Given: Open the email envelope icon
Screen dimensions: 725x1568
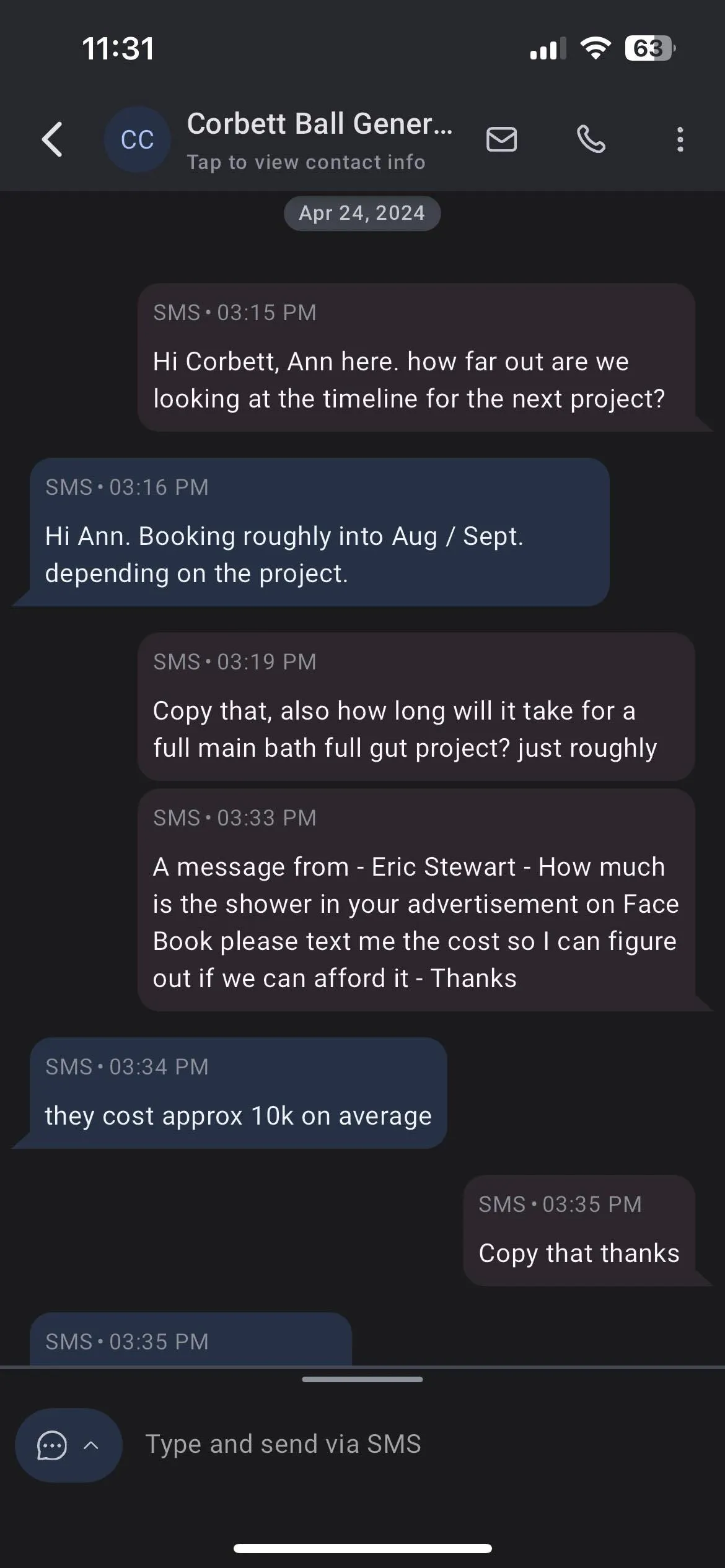Looking at the screenshot, I should pos(501,139).
